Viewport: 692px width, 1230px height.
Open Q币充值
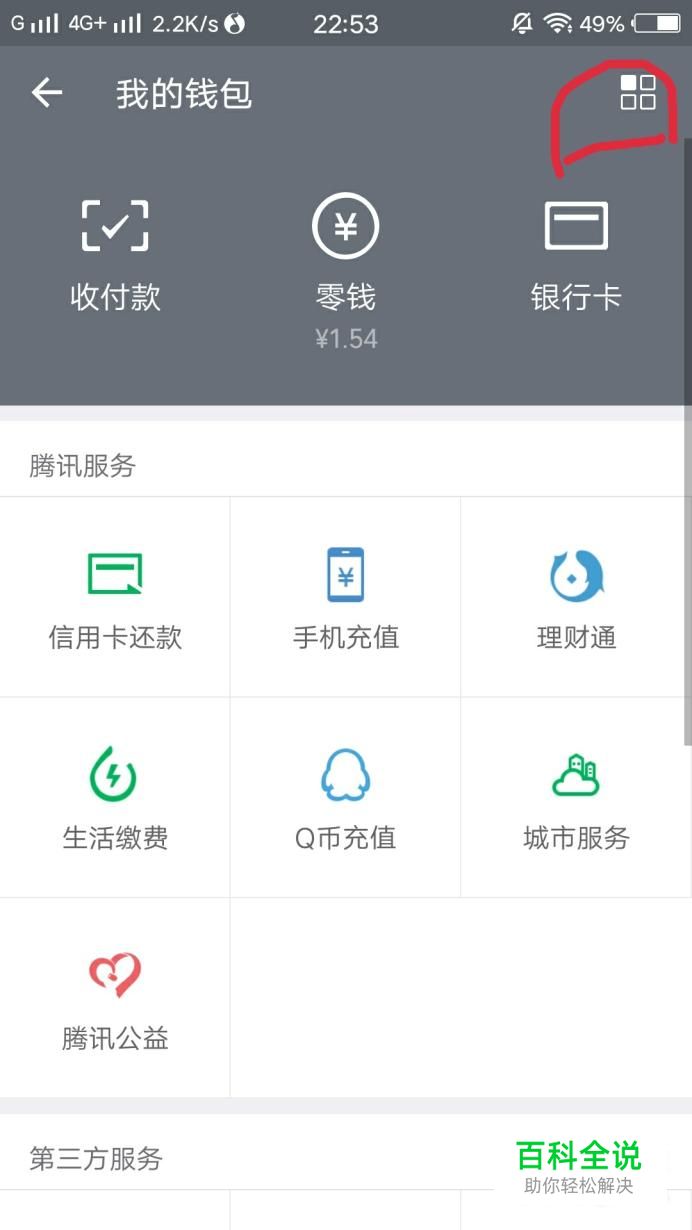(345, 797)
